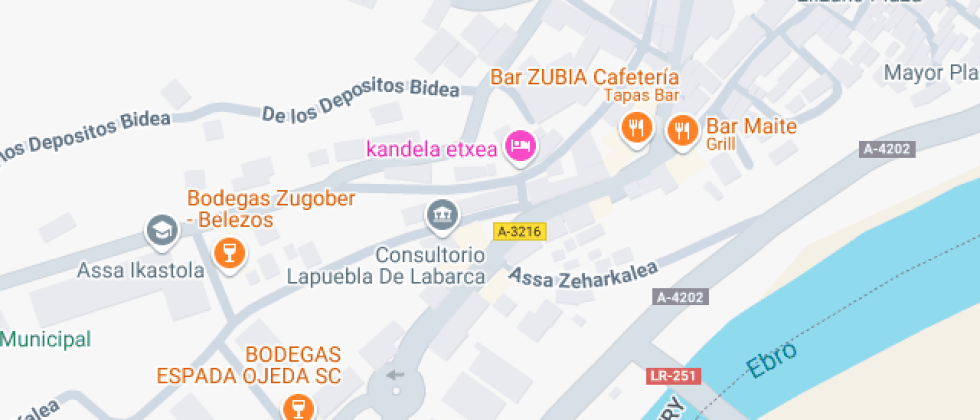Image resolution: width=980 pixels, height=420 pixels.
Task: Tap the Bodegas Espada Ojeda SC pin
Action: point(295,405)
